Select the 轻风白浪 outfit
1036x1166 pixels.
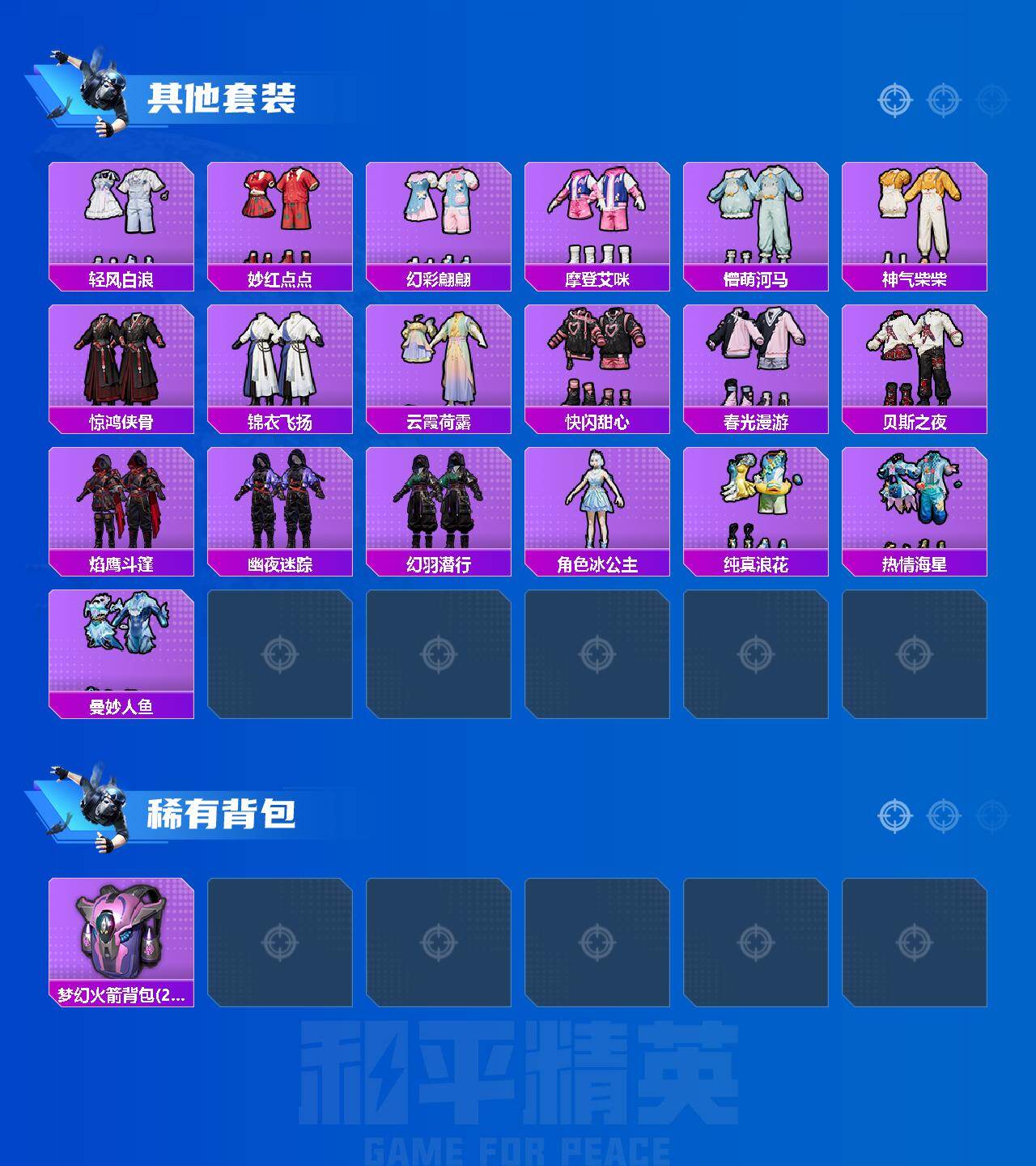point(121,219)
